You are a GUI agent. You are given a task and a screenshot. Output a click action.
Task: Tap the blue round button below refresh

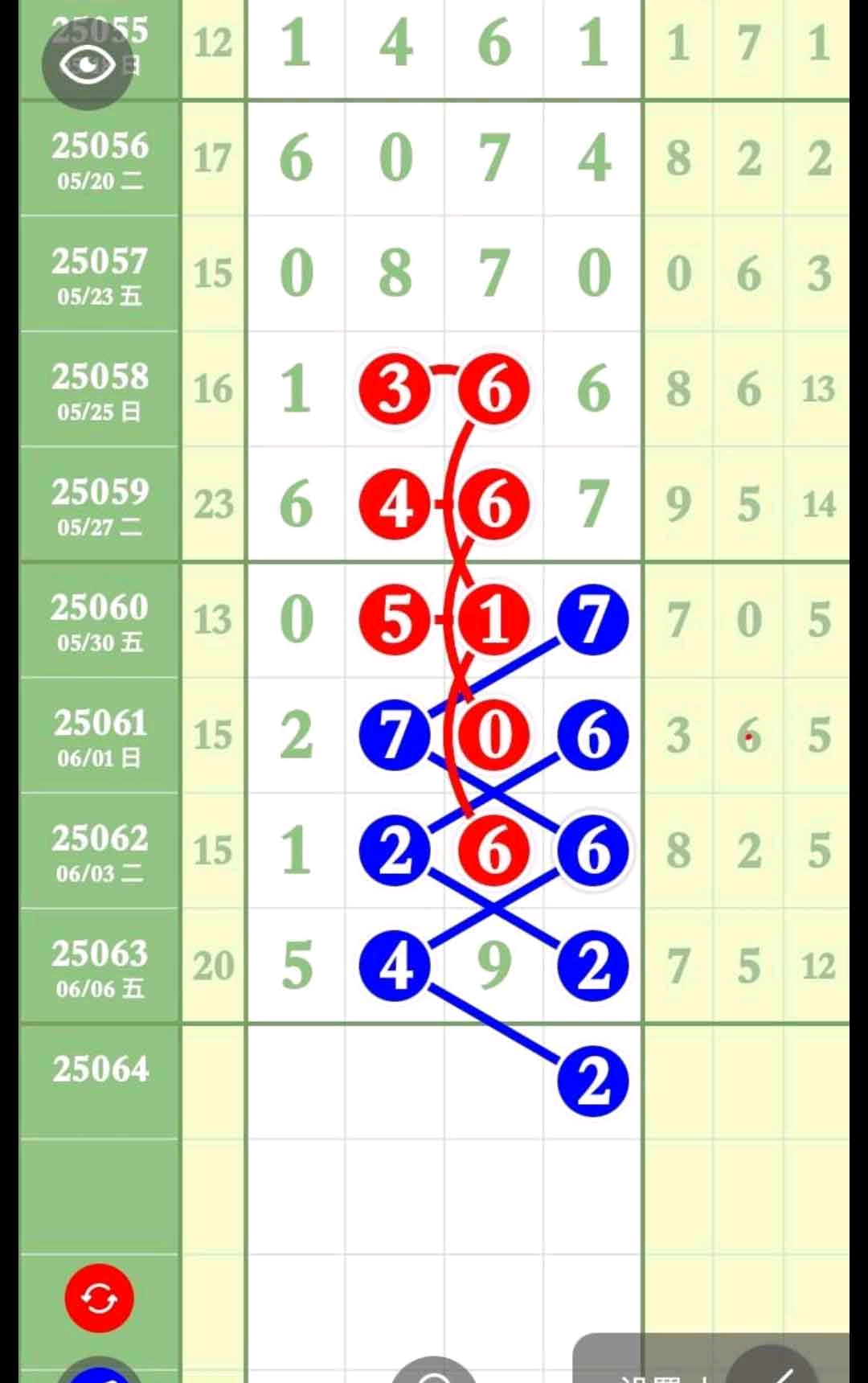(x=99, y=1373)
